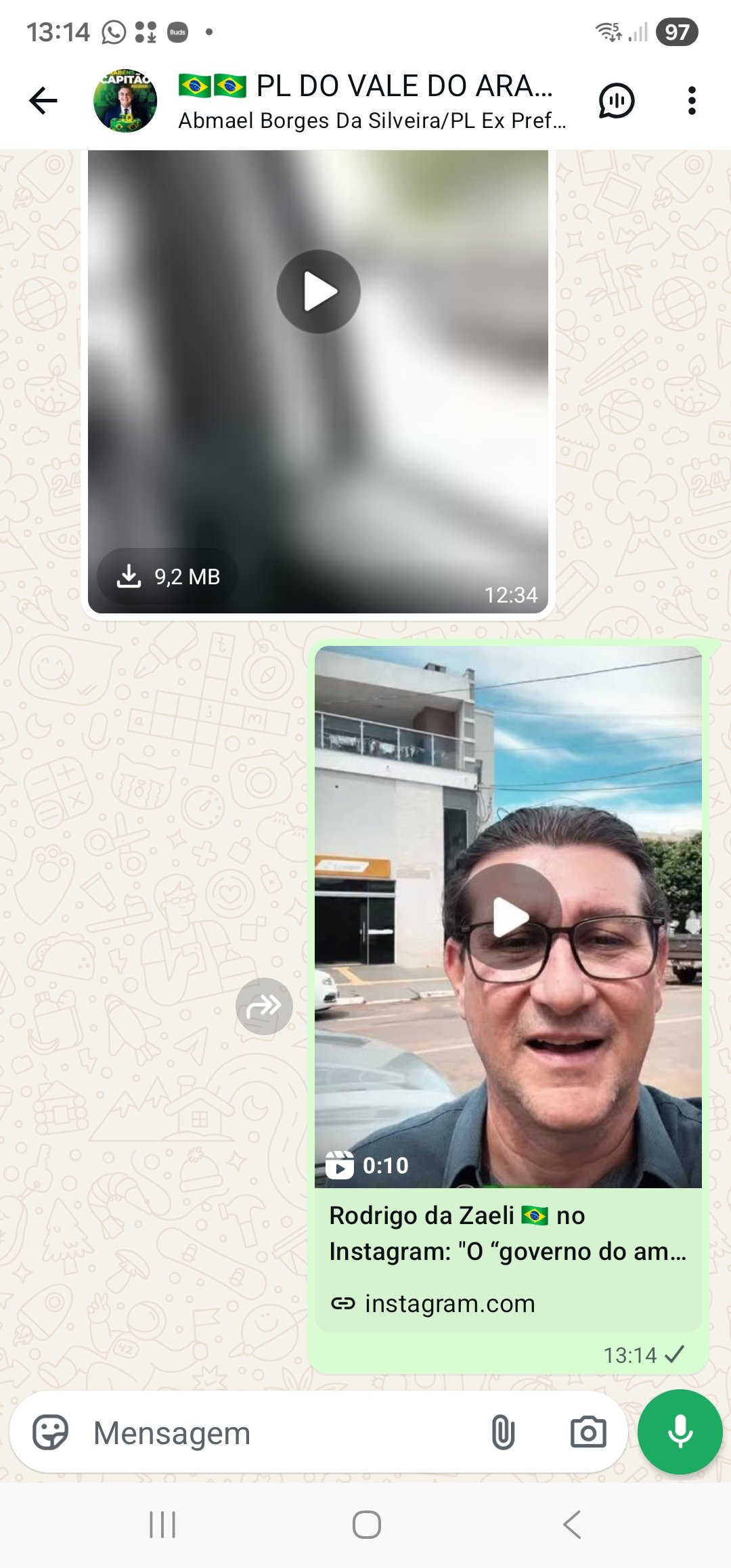Download the 9,2 MB video

tap(167, 577)
